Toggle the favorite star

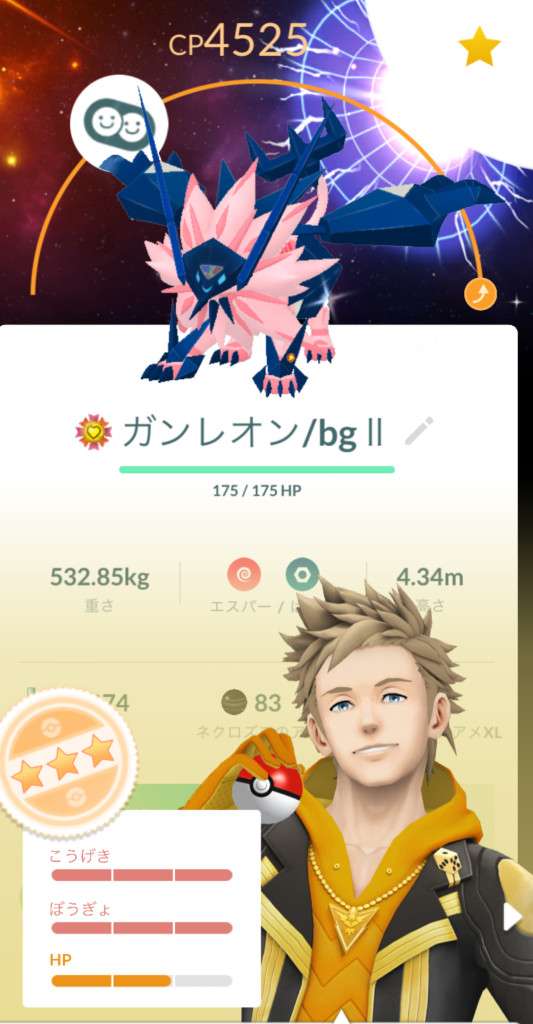coord(479,46)
